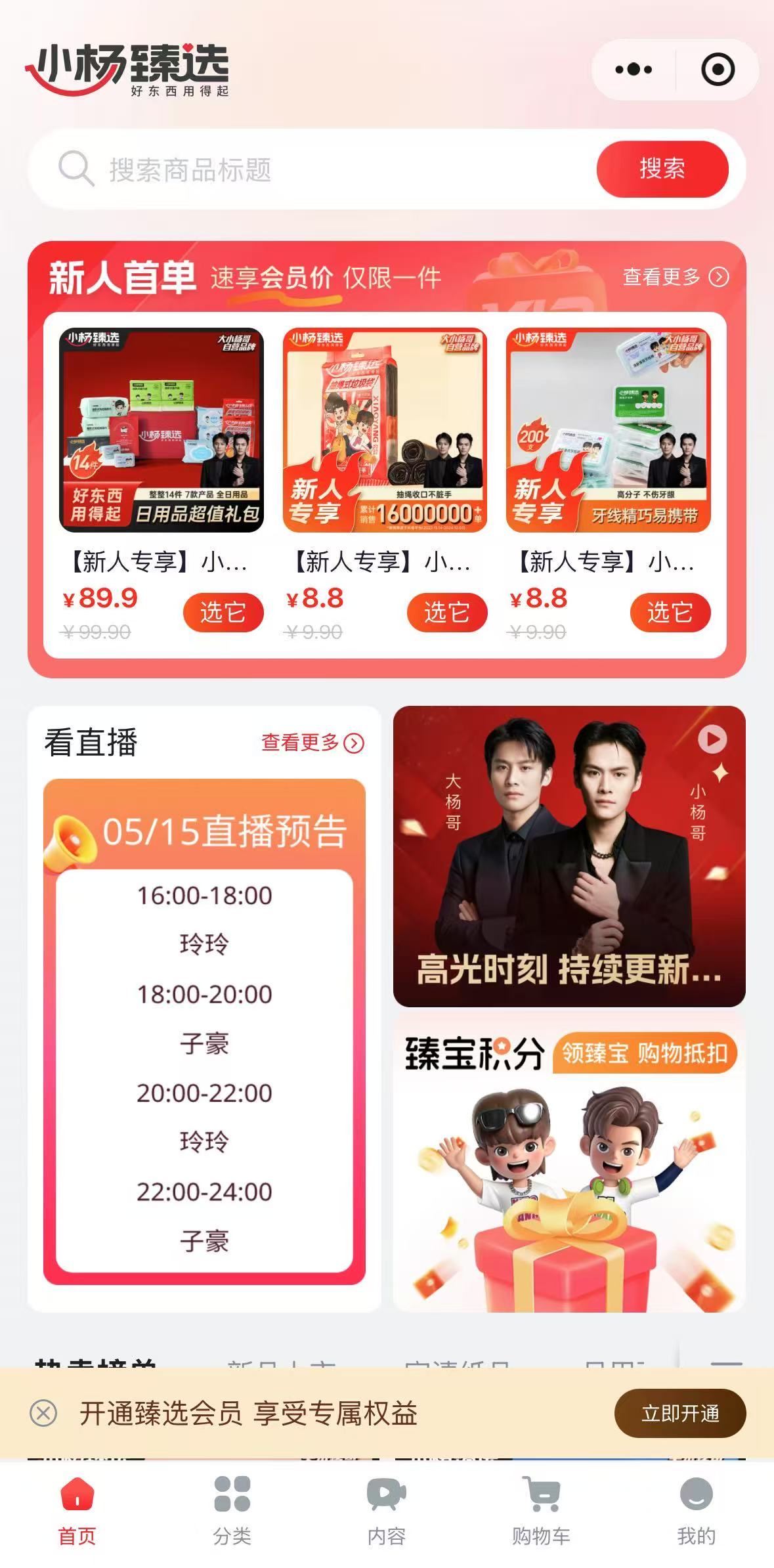The width and height of the screenshot is (774, 1568).
Task: Open the mini program more-options menu
Action: coord(634,70)
